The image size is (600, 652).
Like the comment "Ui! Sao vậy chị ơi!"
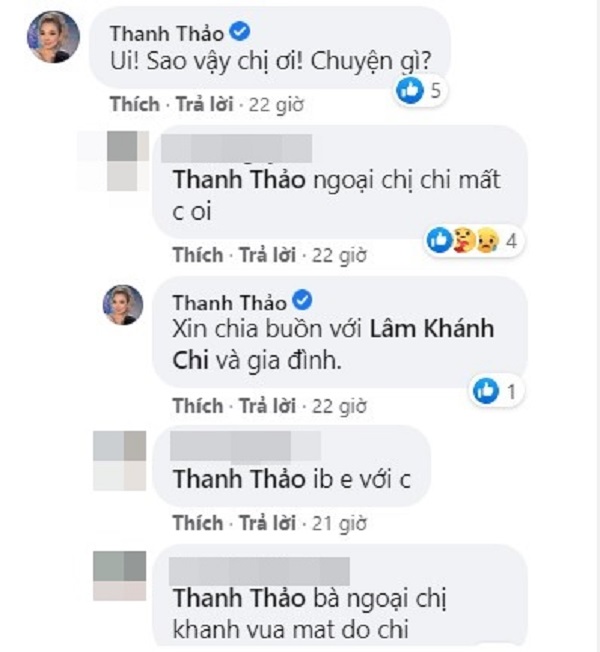(x=133, y=104)
